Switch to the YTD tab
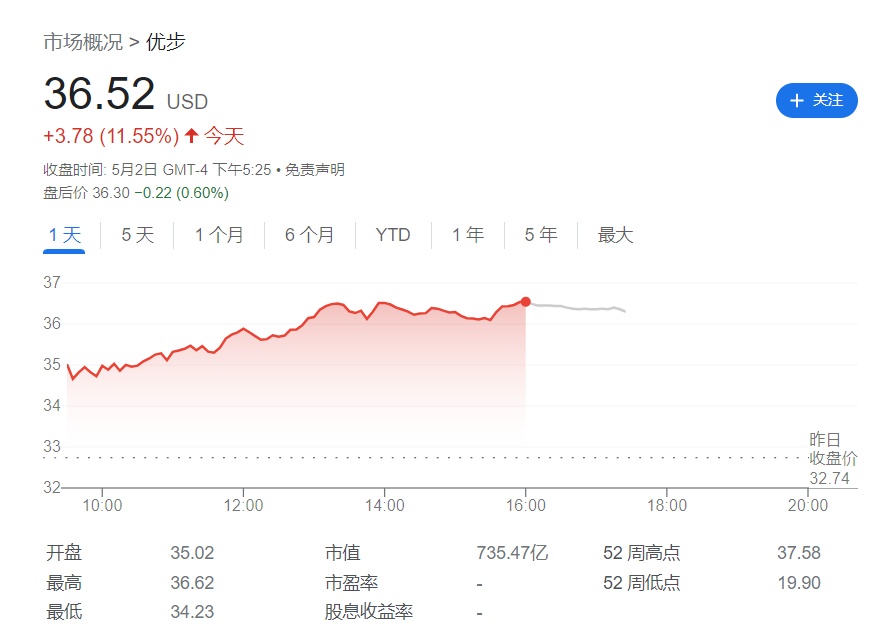 pos(393,235)
